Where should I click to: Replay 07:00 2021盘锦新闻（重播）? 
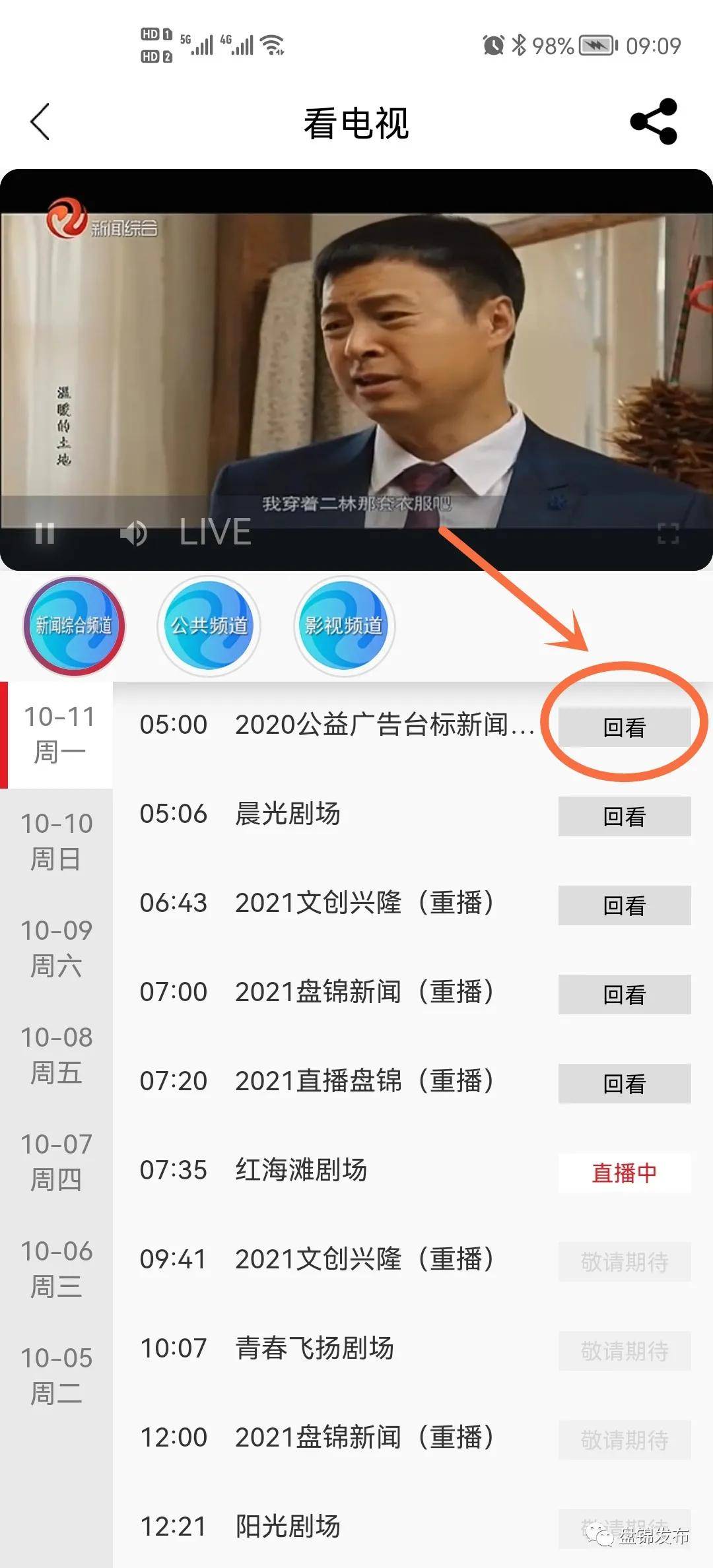pos(625,995)
